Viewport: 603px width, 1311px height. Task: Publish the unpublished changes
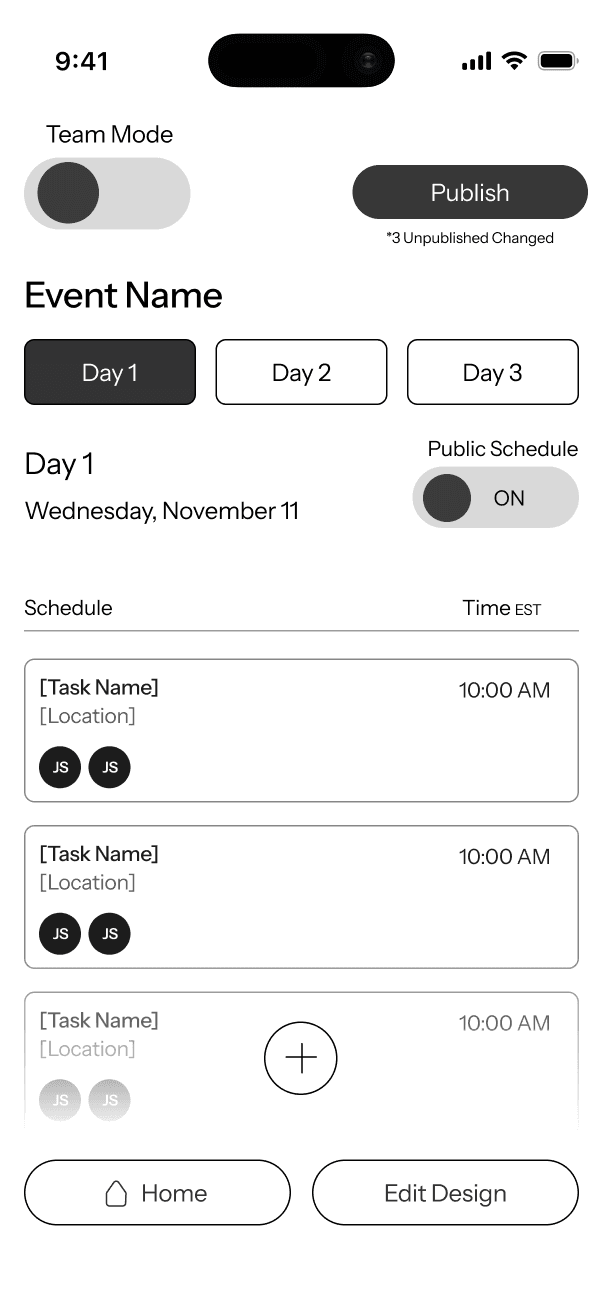pyautogui.click(x=470, y=192)
